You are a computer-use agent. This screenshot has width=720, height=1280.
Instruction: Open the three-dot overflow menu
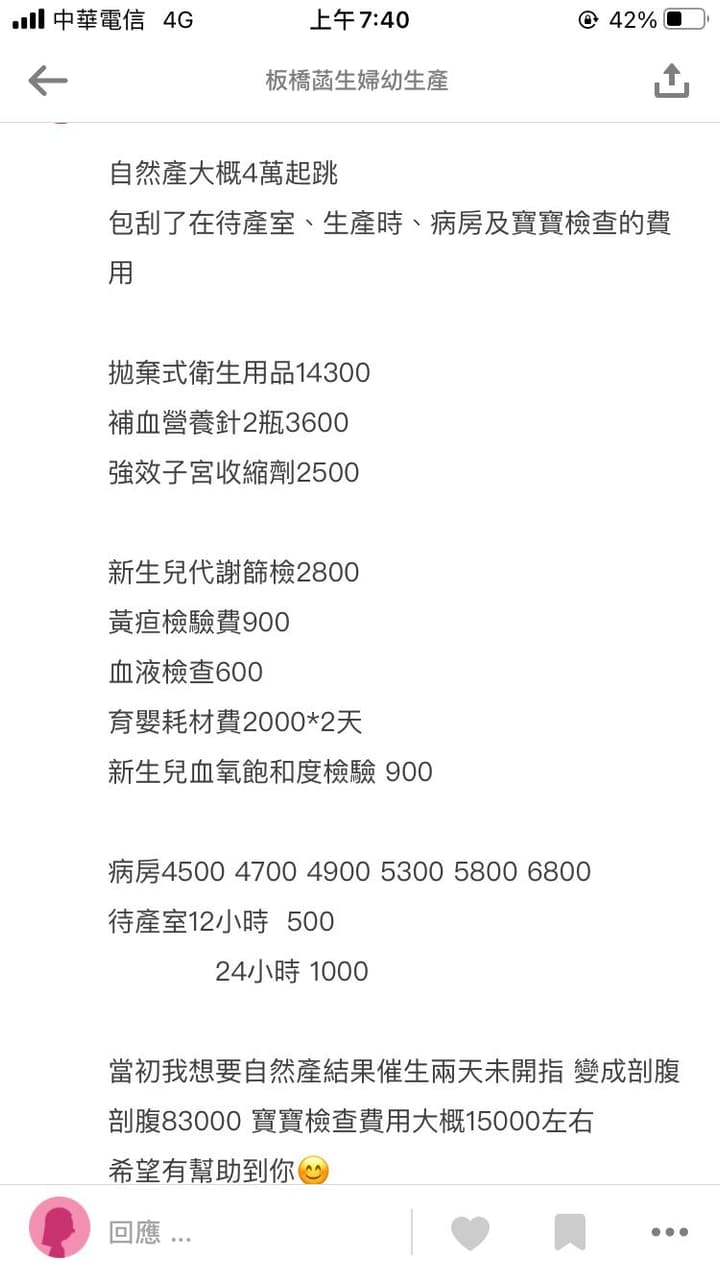tap(669, 1232)
